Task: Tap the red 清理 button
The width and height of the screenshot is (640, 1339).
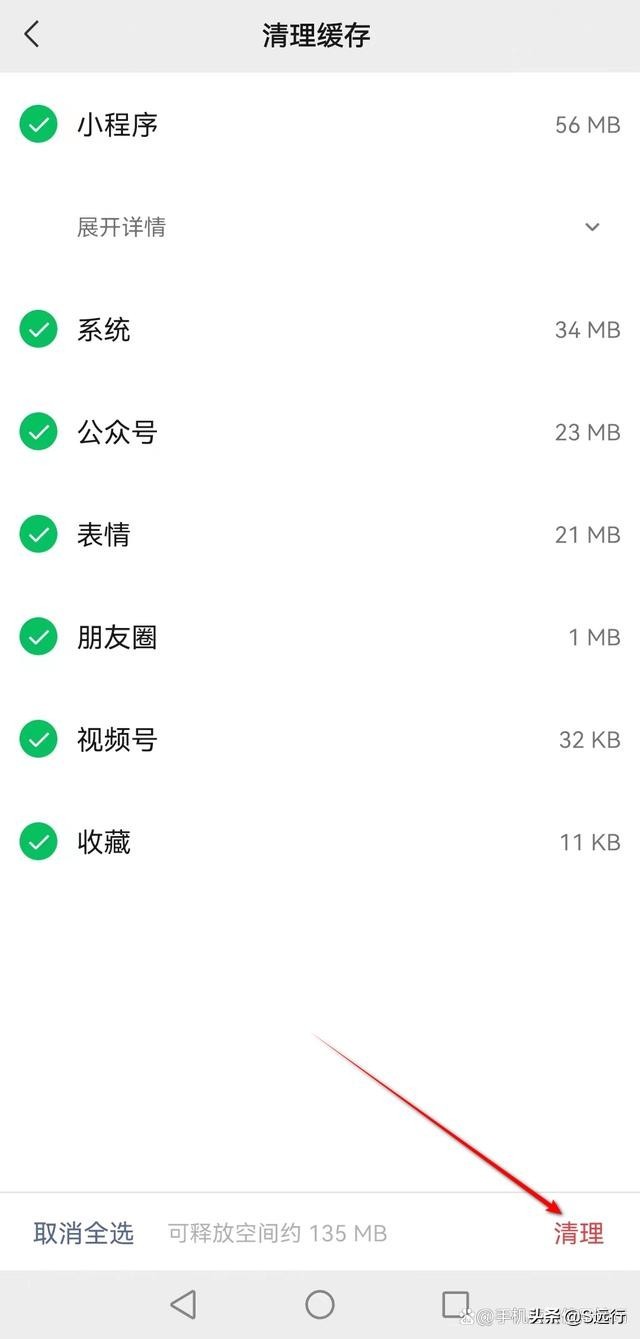Action: (x=579, y=1233)
